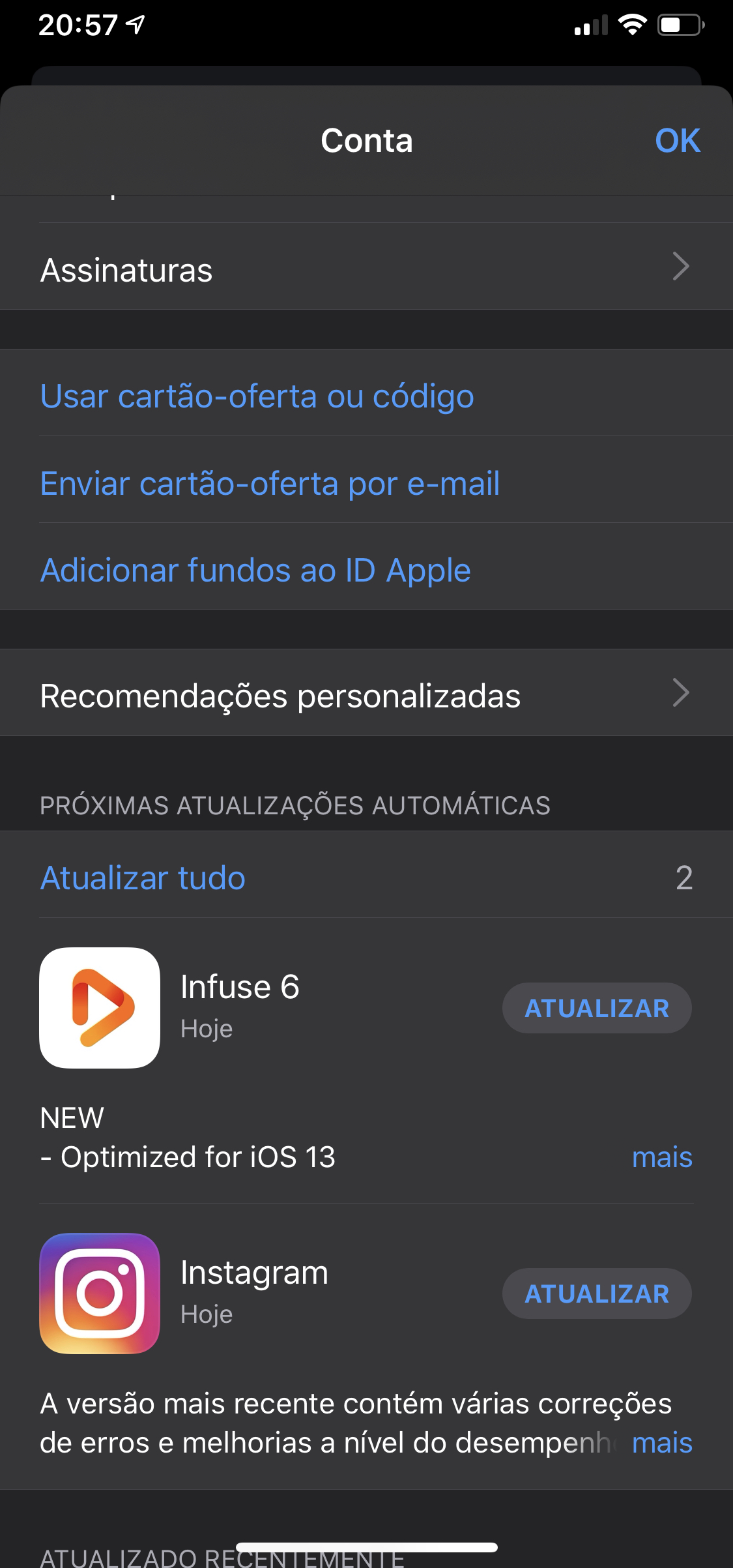Open Assinaturas
This screenshot has width=733, height=1568.
click(x=366, y=267)
